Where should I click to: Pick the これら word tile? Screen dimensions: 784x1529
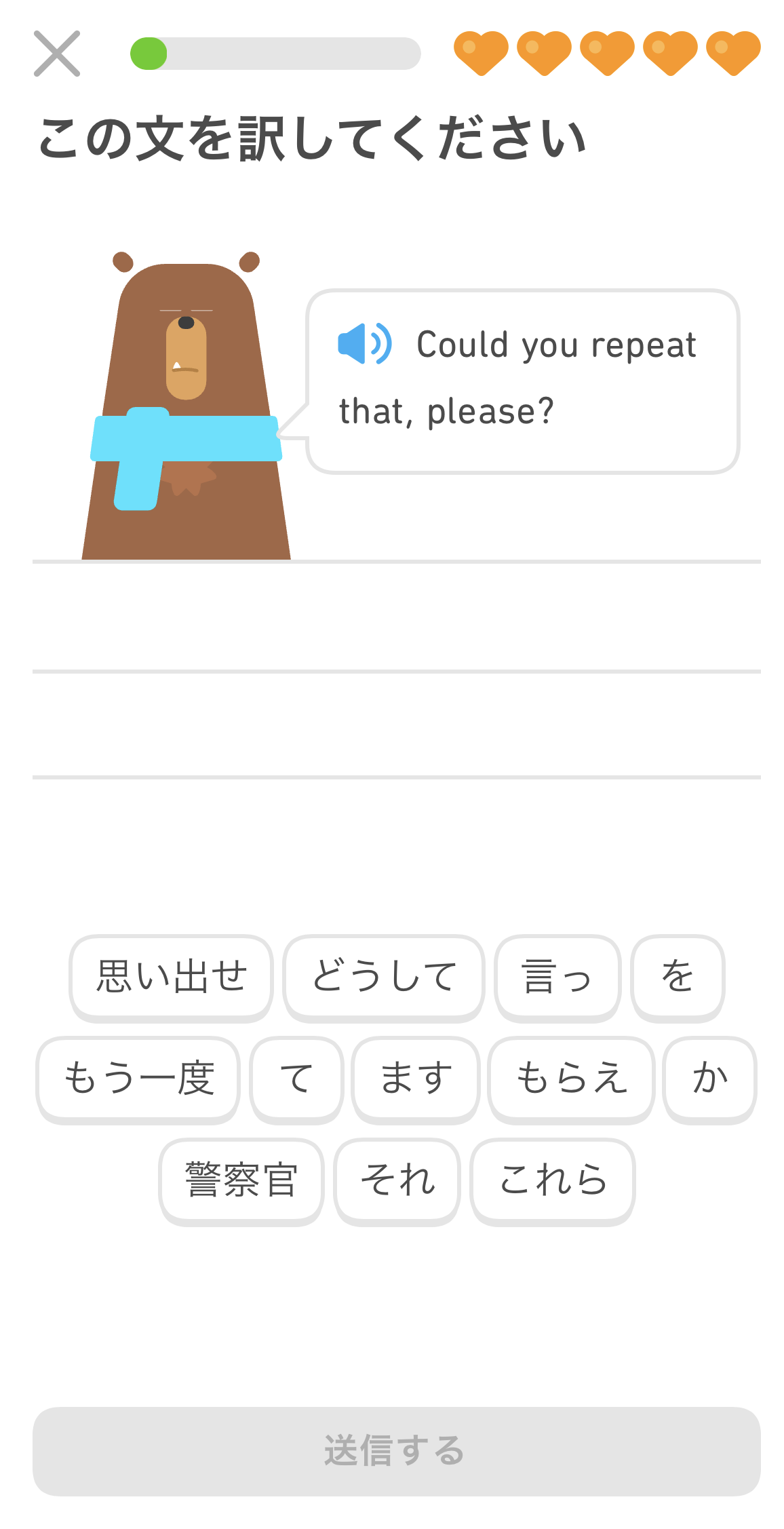click(x=553, y=1180)
